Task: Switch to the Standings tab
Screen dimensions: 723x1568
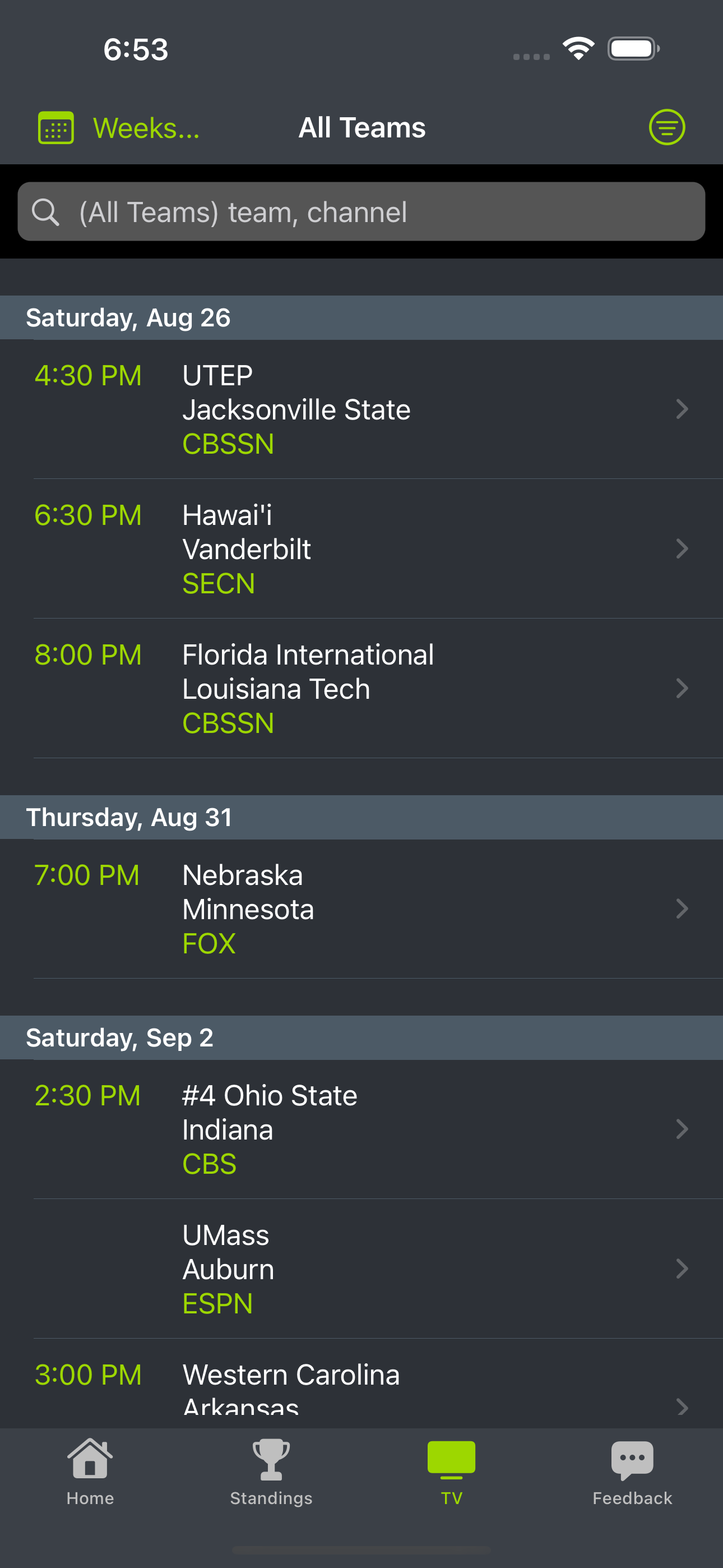Action: (x=271, y=1472)
